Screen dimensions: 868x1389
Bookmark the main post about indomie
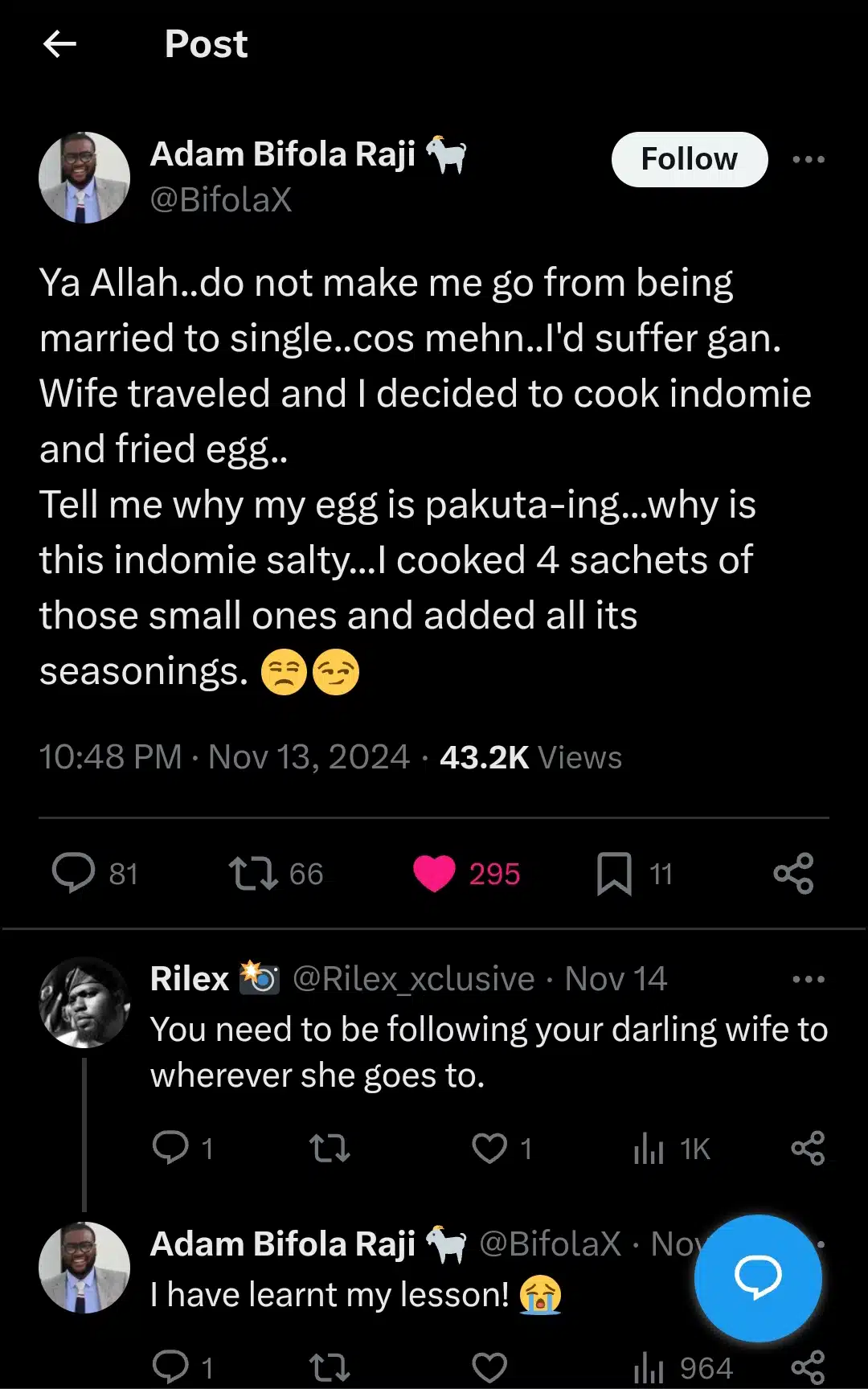(614, 874)
